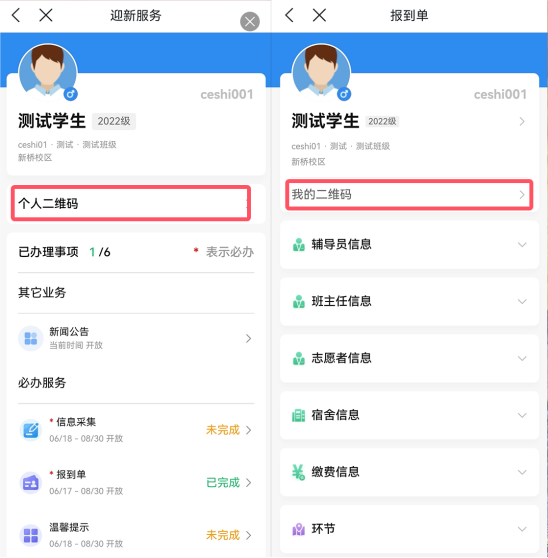Open the 信息采集 service

click(136, 430)
